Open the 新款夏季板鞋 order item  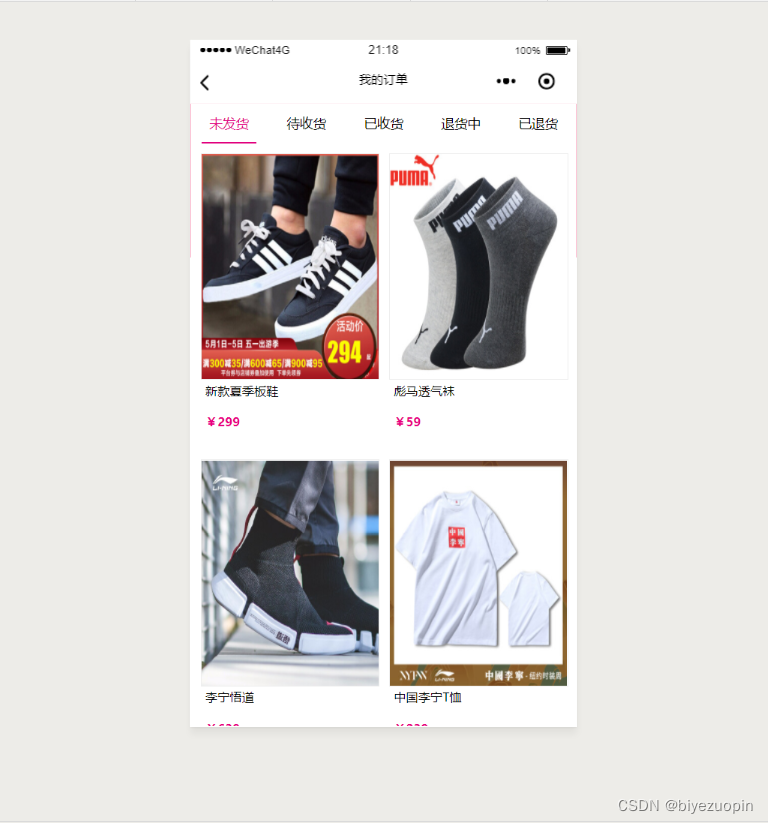pyautogui.click(x=290, y=267)
